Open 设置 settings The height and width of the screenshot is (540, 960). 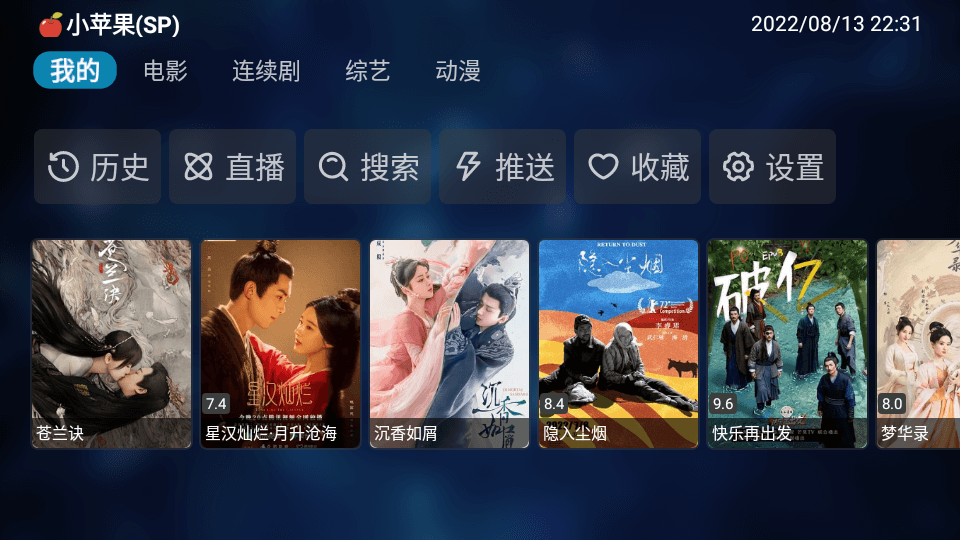[x=773, y=167]
